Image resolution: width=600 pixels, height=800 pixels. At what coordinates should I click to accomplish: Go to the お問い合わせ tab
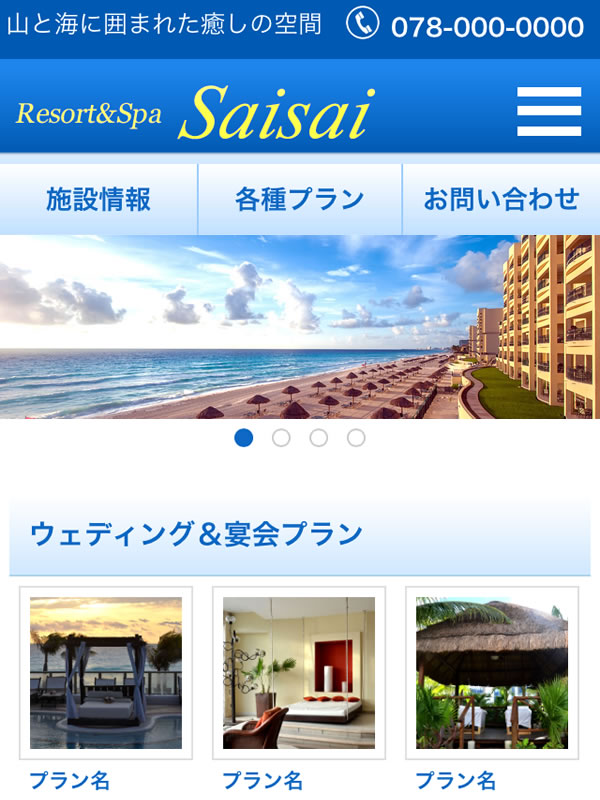501,199
